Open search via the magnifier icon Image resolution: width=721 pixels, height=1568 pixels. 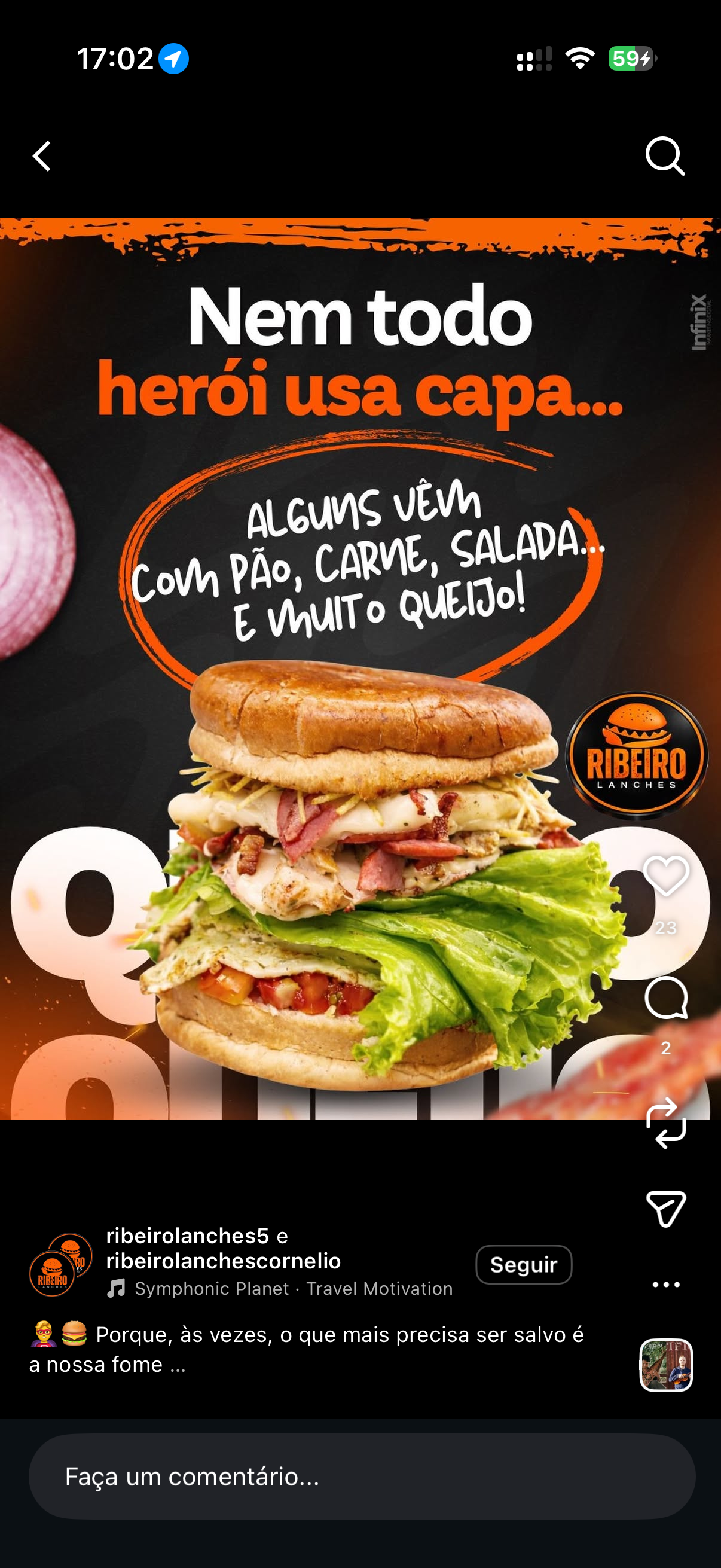[x=664, y=157]
